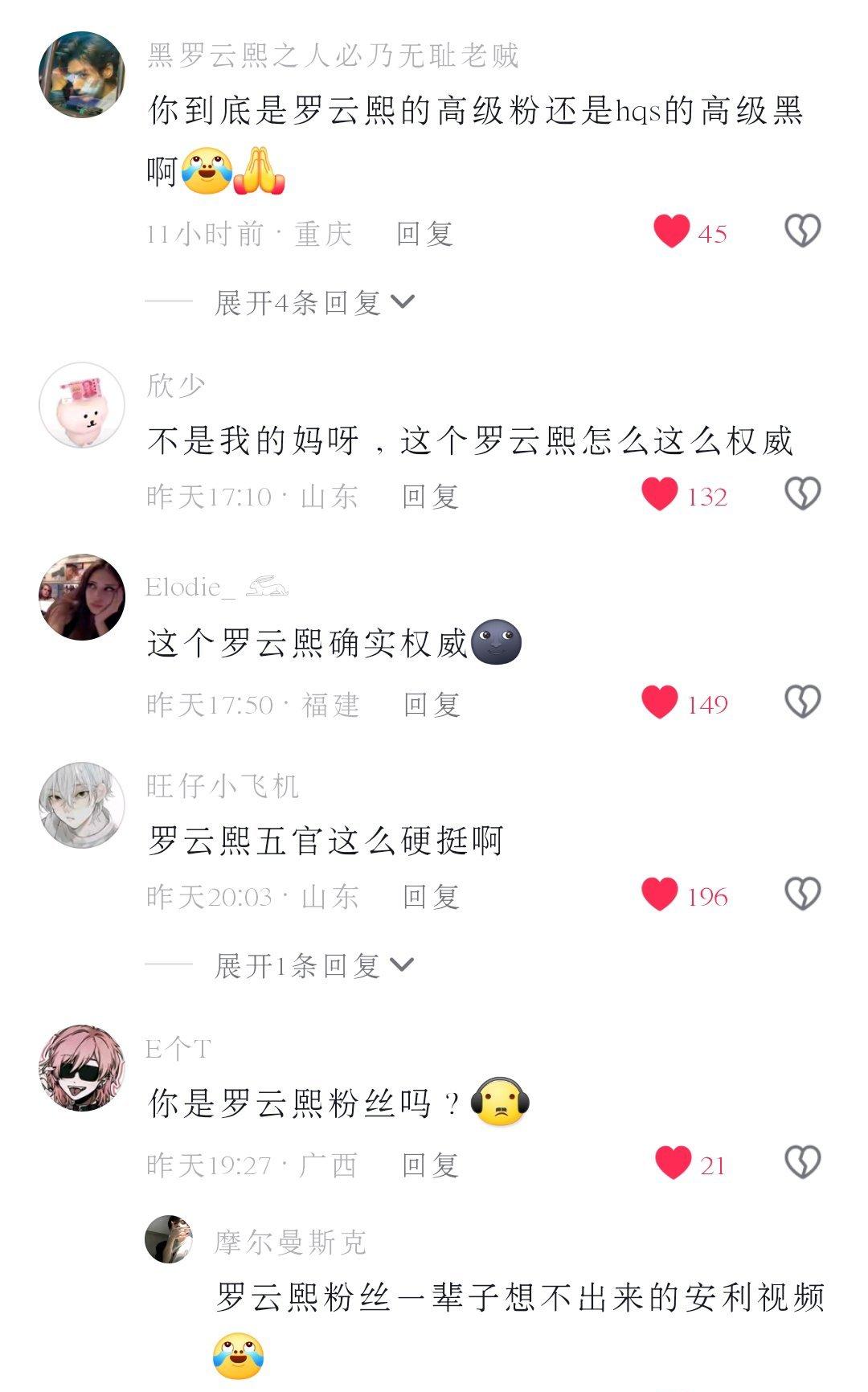Like Elodie_'s comment

(x=660, y=702)
